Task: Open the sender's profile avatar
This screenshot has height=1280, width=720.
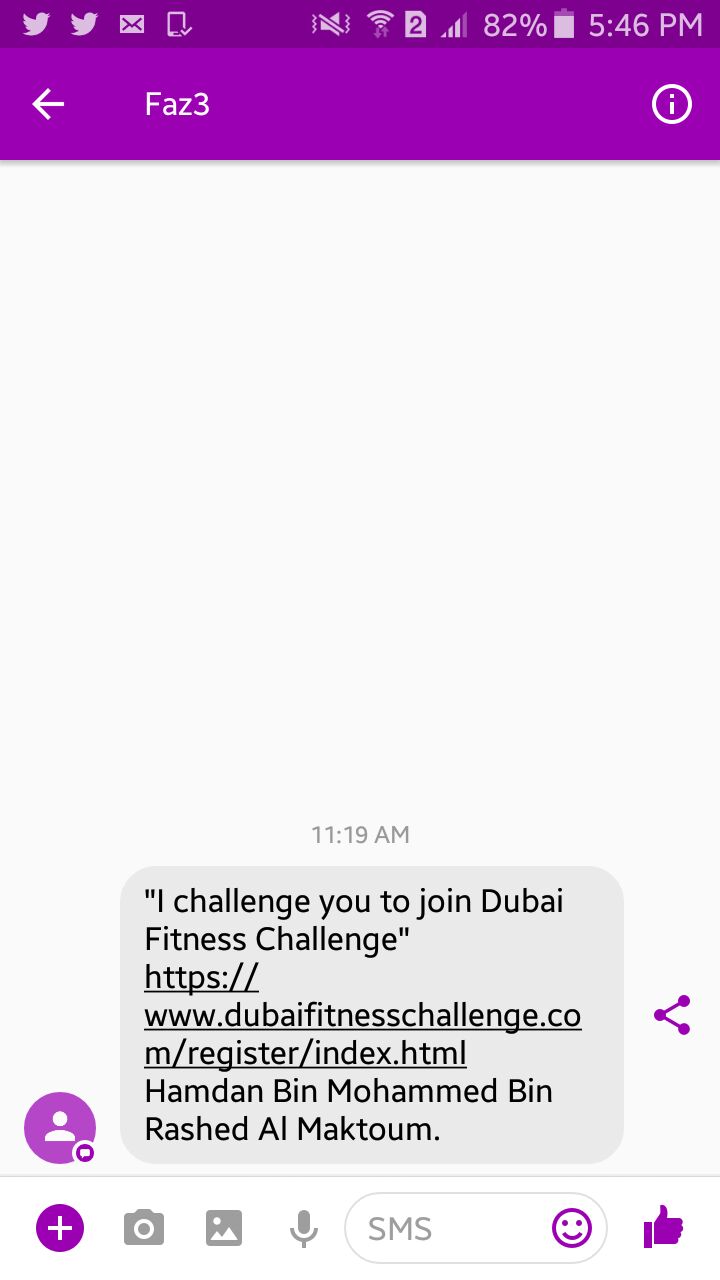Action: (60, 1128)
